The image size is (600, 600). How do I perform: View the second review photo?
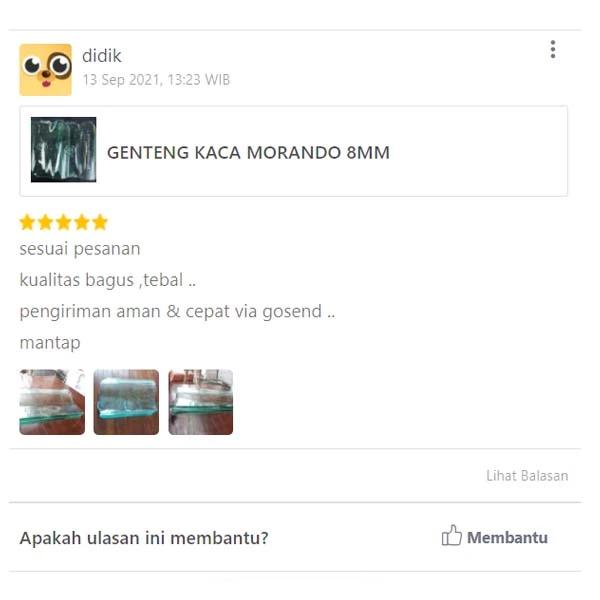[126, 402]
